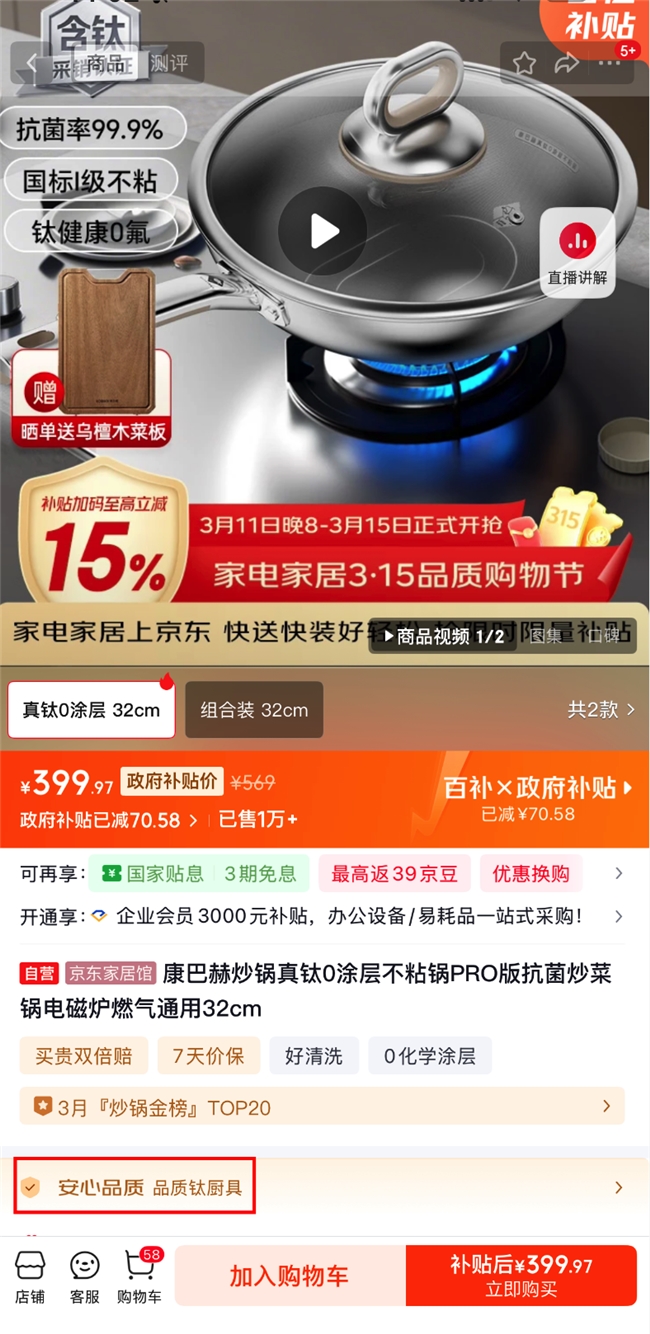
Task: Contact 客服 customer service
Action: [x=85, y=1277]
